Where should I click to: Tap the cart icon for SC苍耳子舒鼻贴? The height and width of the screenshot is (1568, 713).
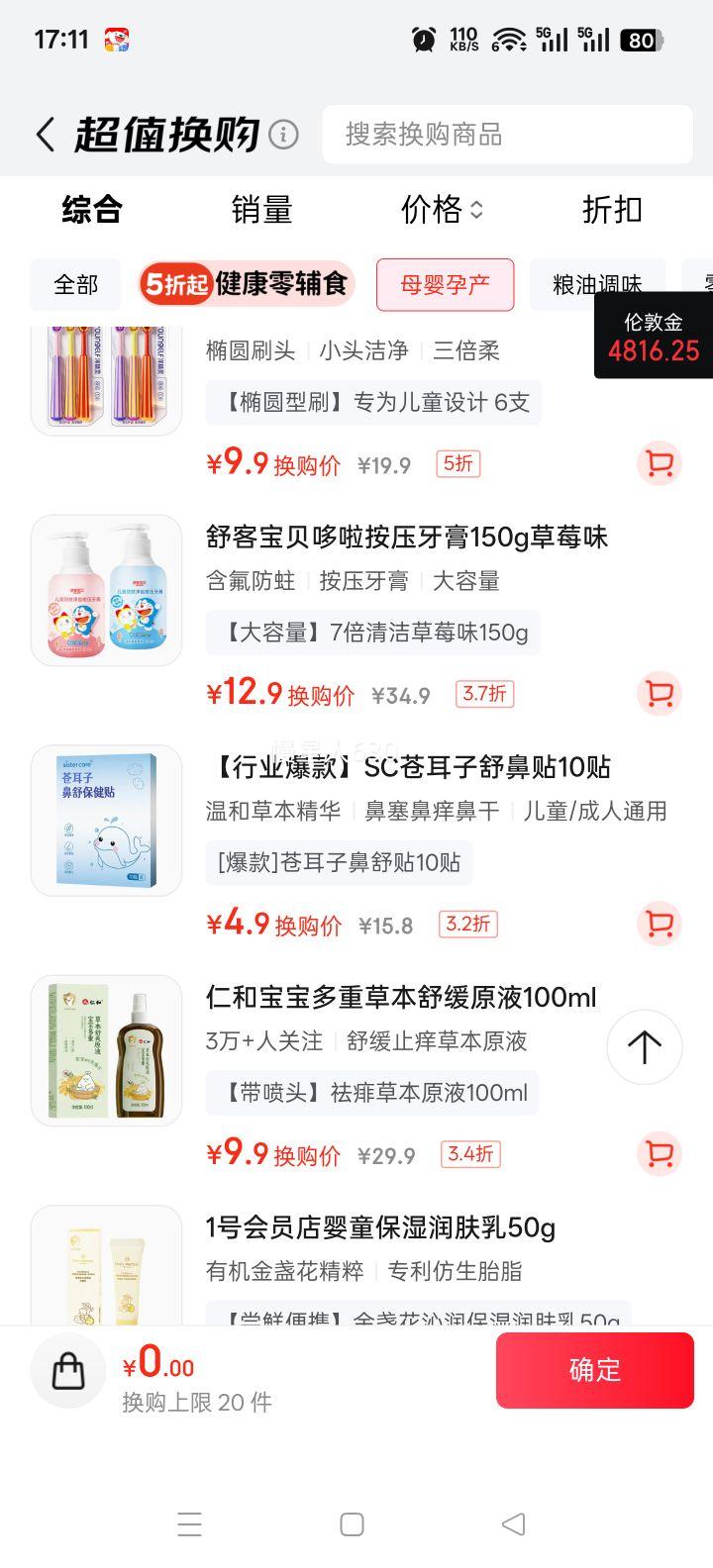tap(658, 923)
